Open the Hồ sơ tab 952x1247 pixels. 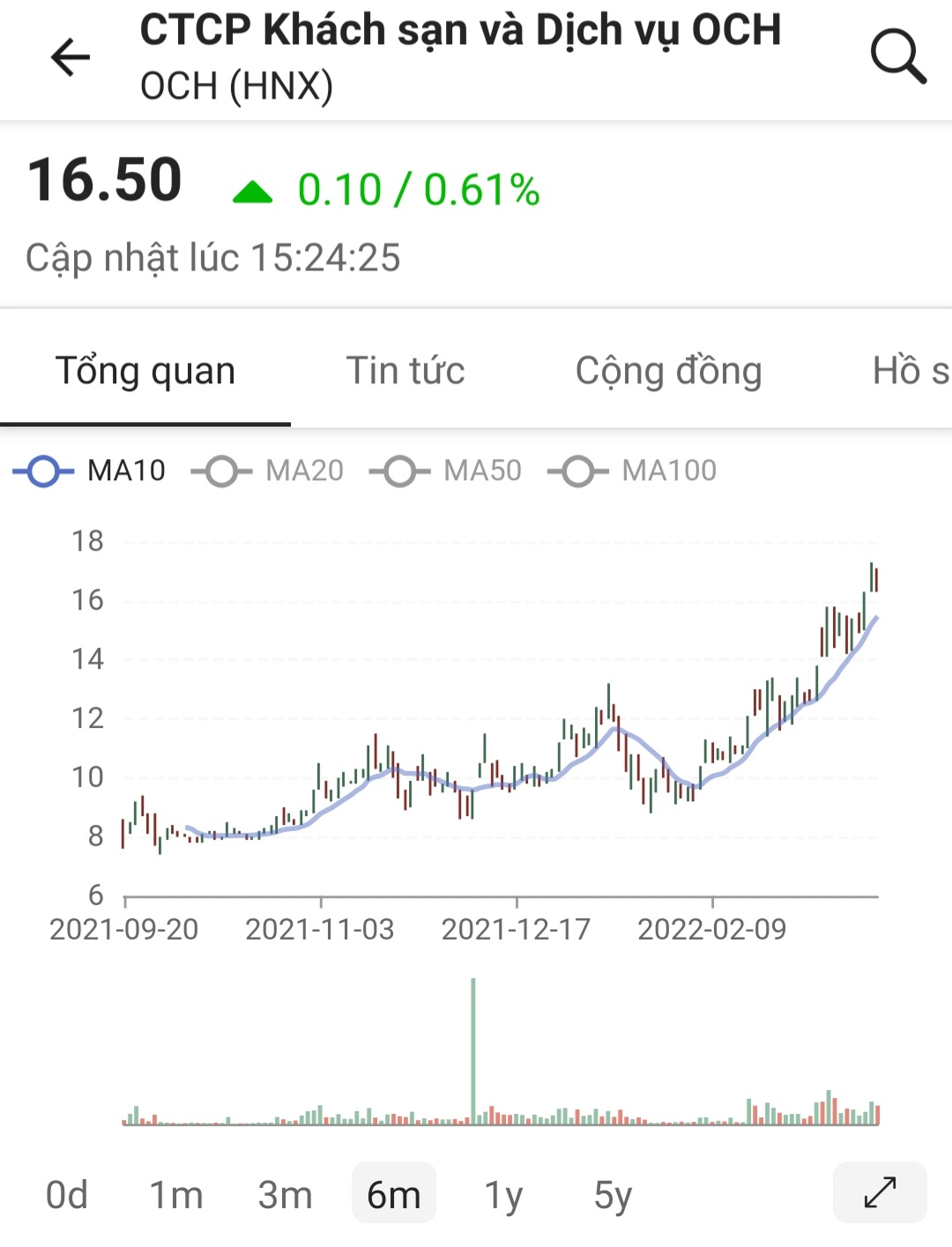[910, 371]
